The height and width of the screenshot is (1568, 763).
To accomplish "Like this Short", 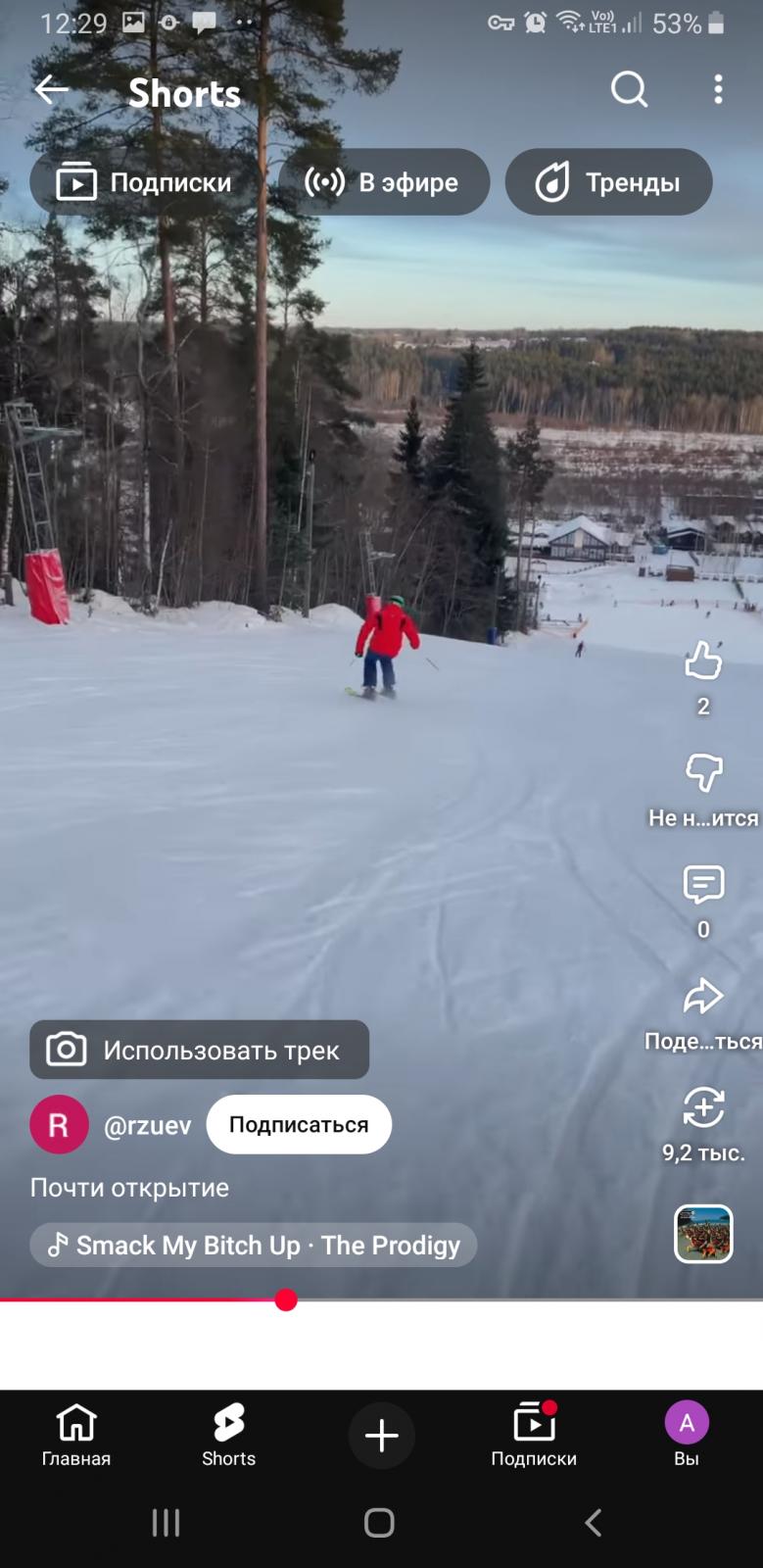I will pyautogui.click(x=702, y=662).
